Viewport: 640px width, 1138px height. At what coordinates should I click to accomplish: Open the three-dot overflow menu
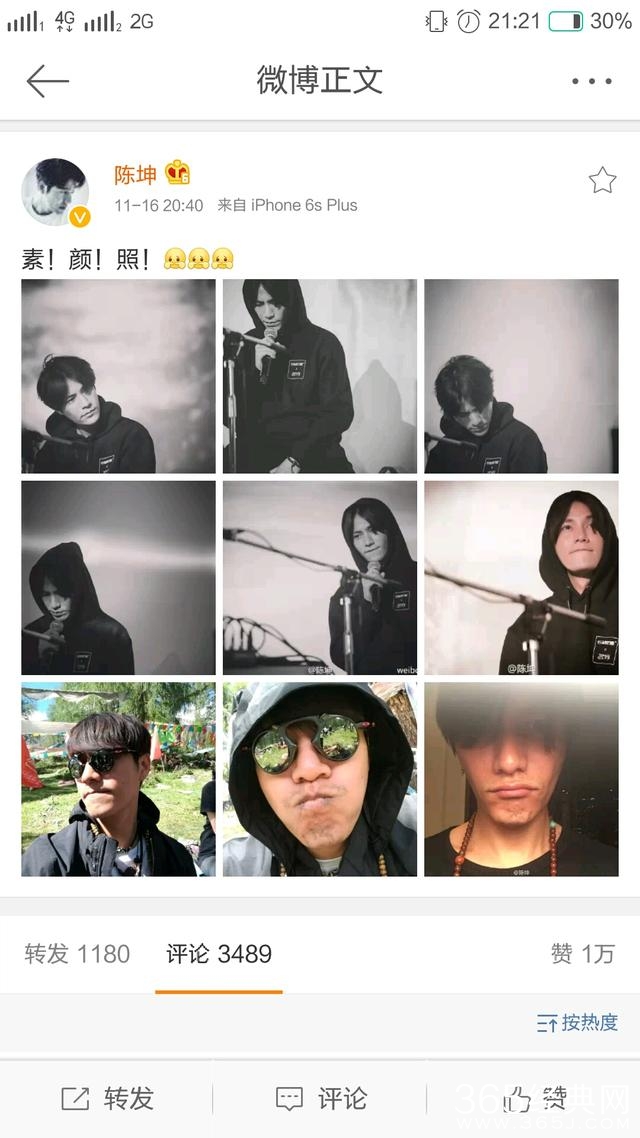tap(591, 81)
